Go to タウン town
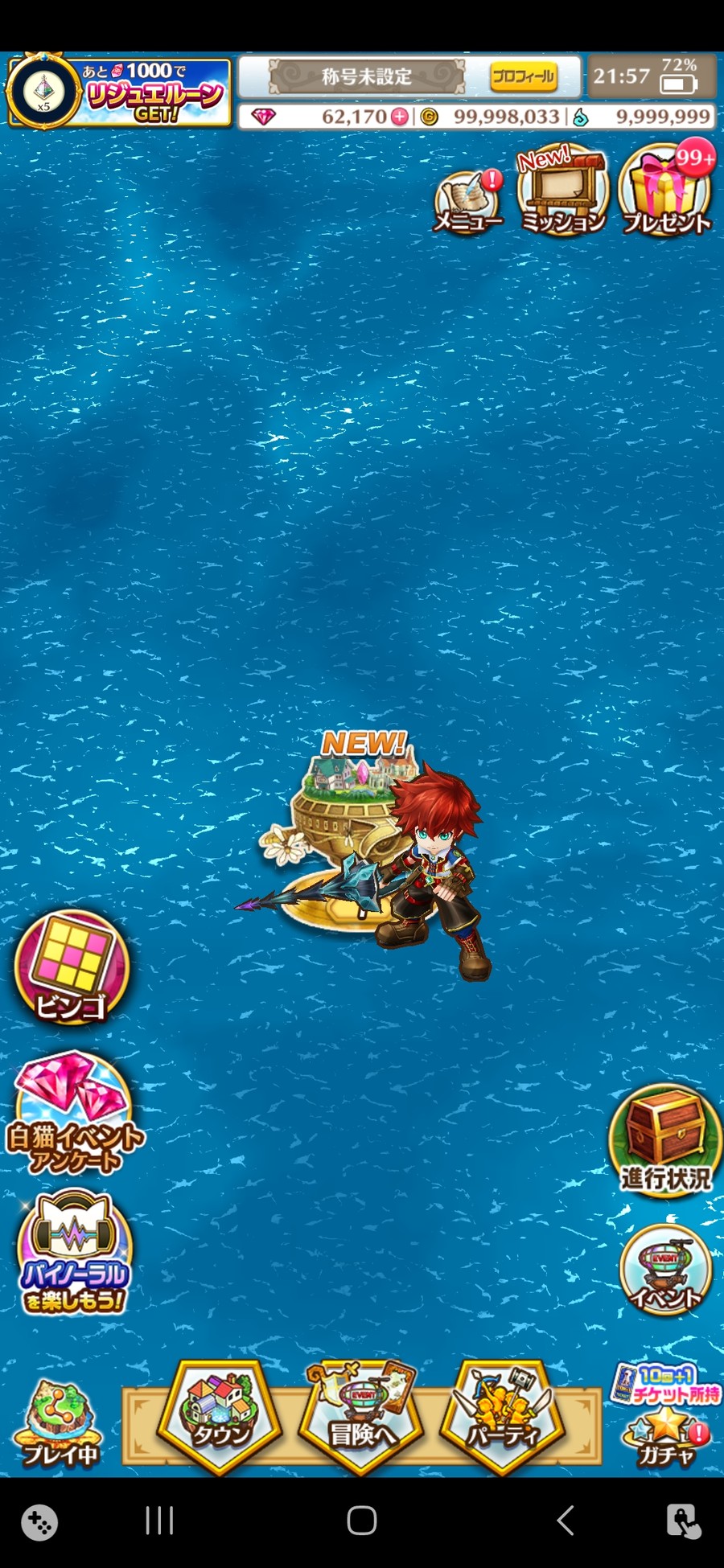 tap(220, 1417)
